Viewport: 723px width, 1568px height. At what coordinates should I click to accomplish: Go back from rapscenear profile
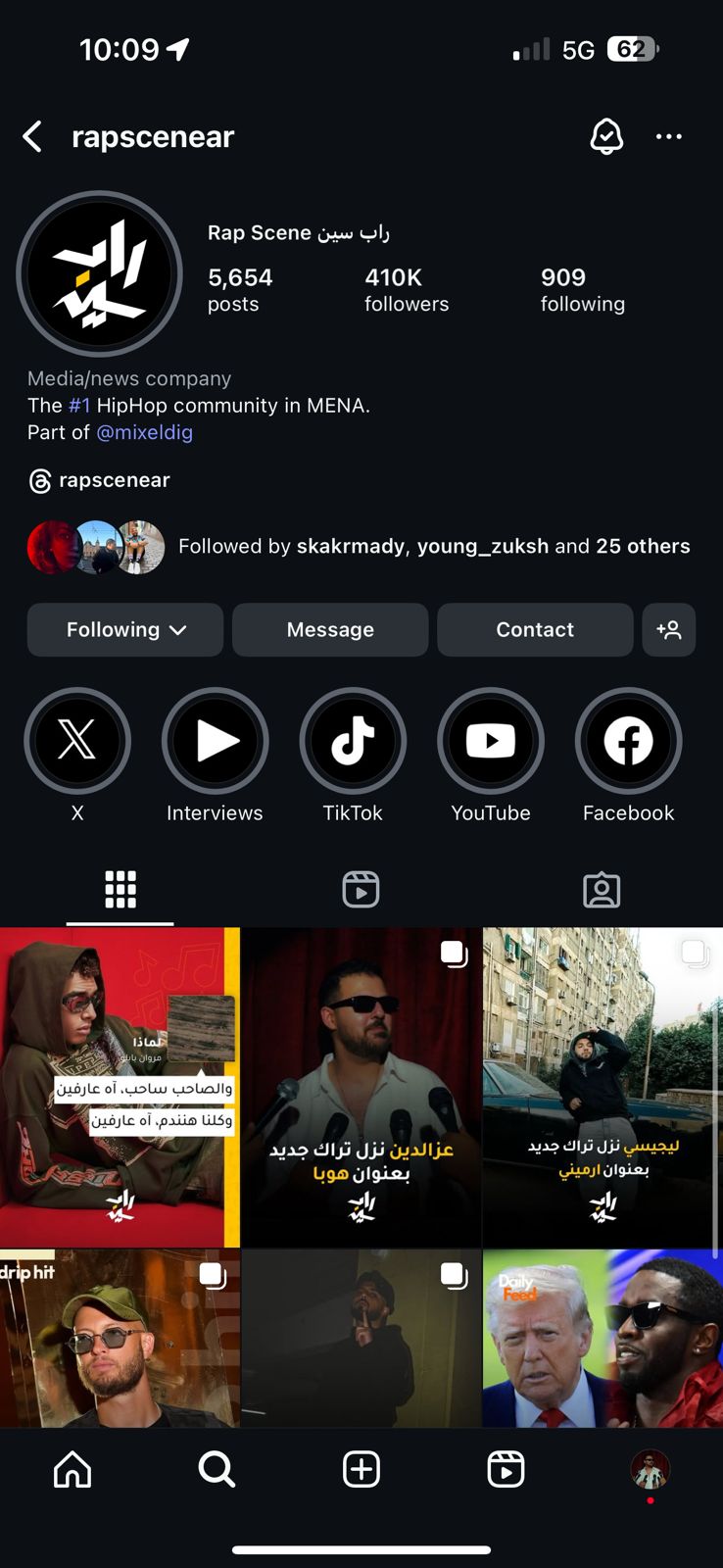point(32,136)
